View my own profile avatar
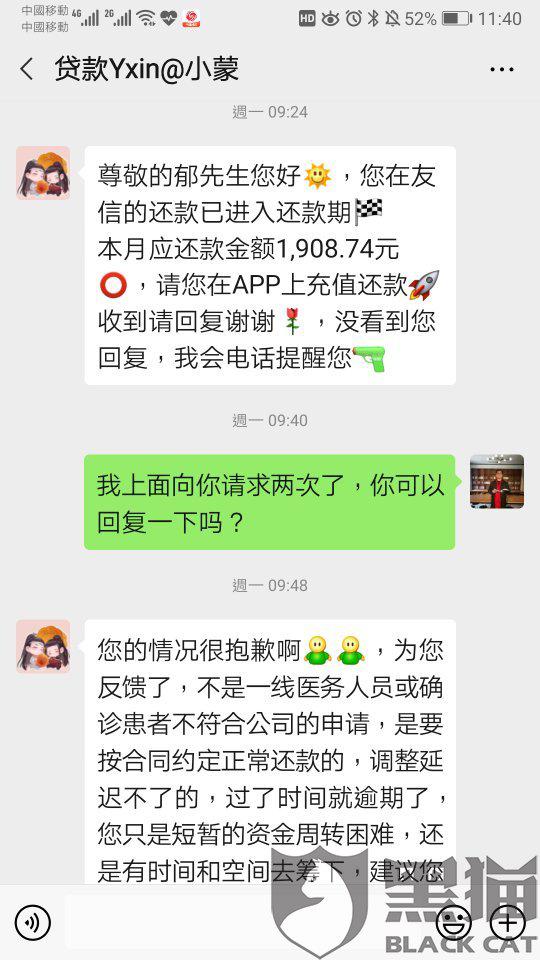The height and width of the screenshot is (960, 540). tap(497, 481)
